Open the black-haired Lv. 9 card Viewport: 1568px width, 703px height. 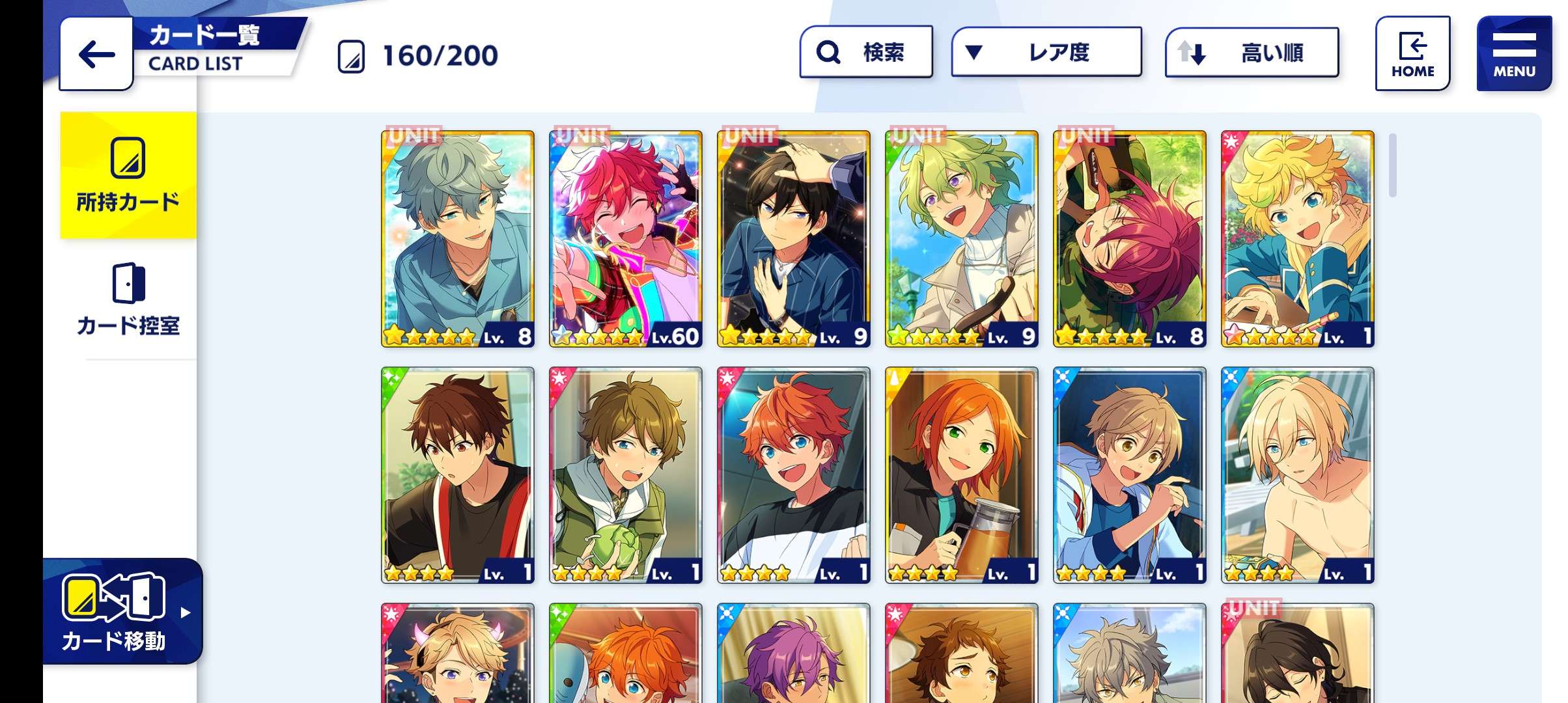(793, 238)
